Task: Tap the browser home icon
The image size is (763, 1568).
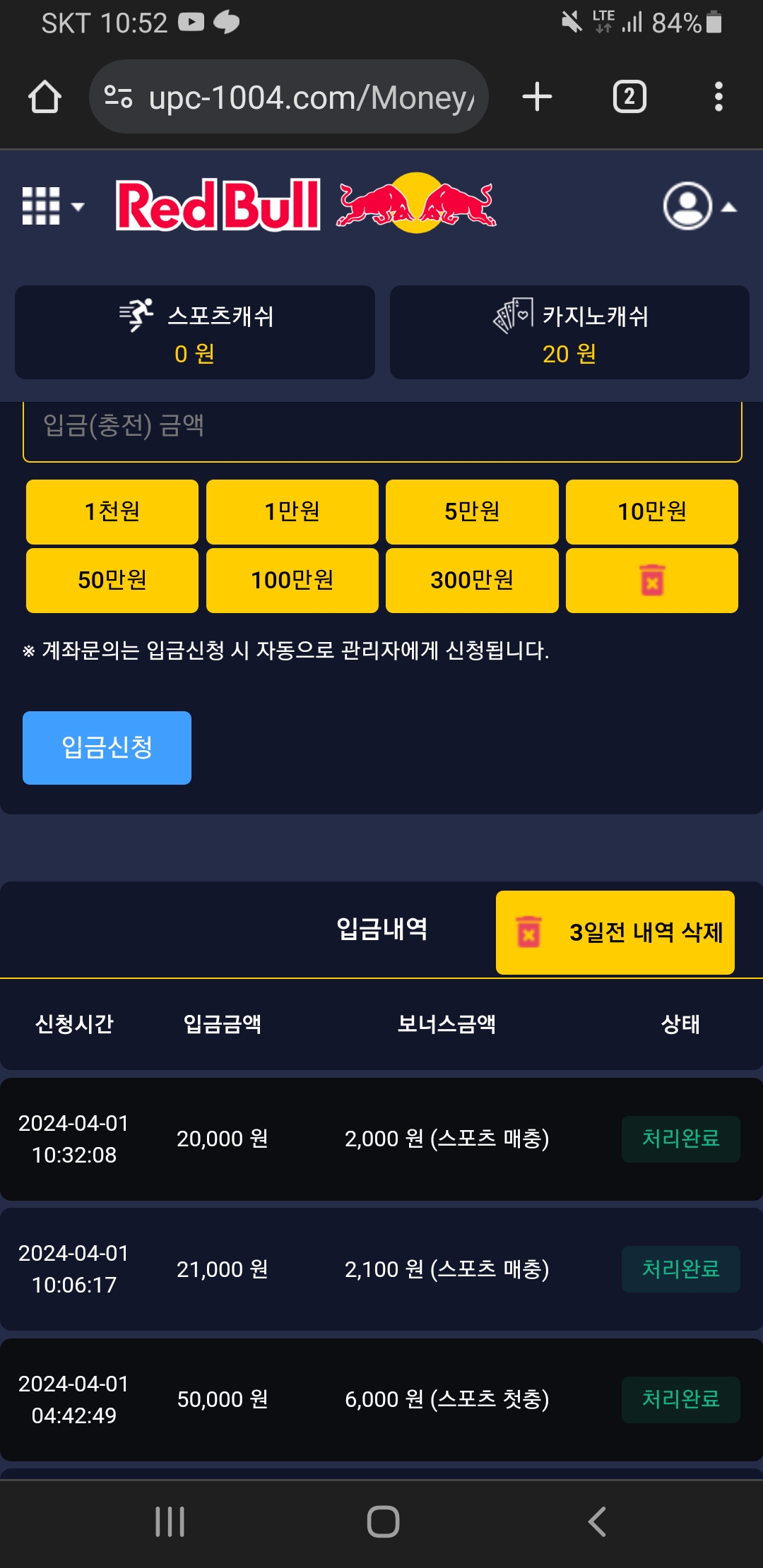Action: pyautogui.click(x=45, y=97)
